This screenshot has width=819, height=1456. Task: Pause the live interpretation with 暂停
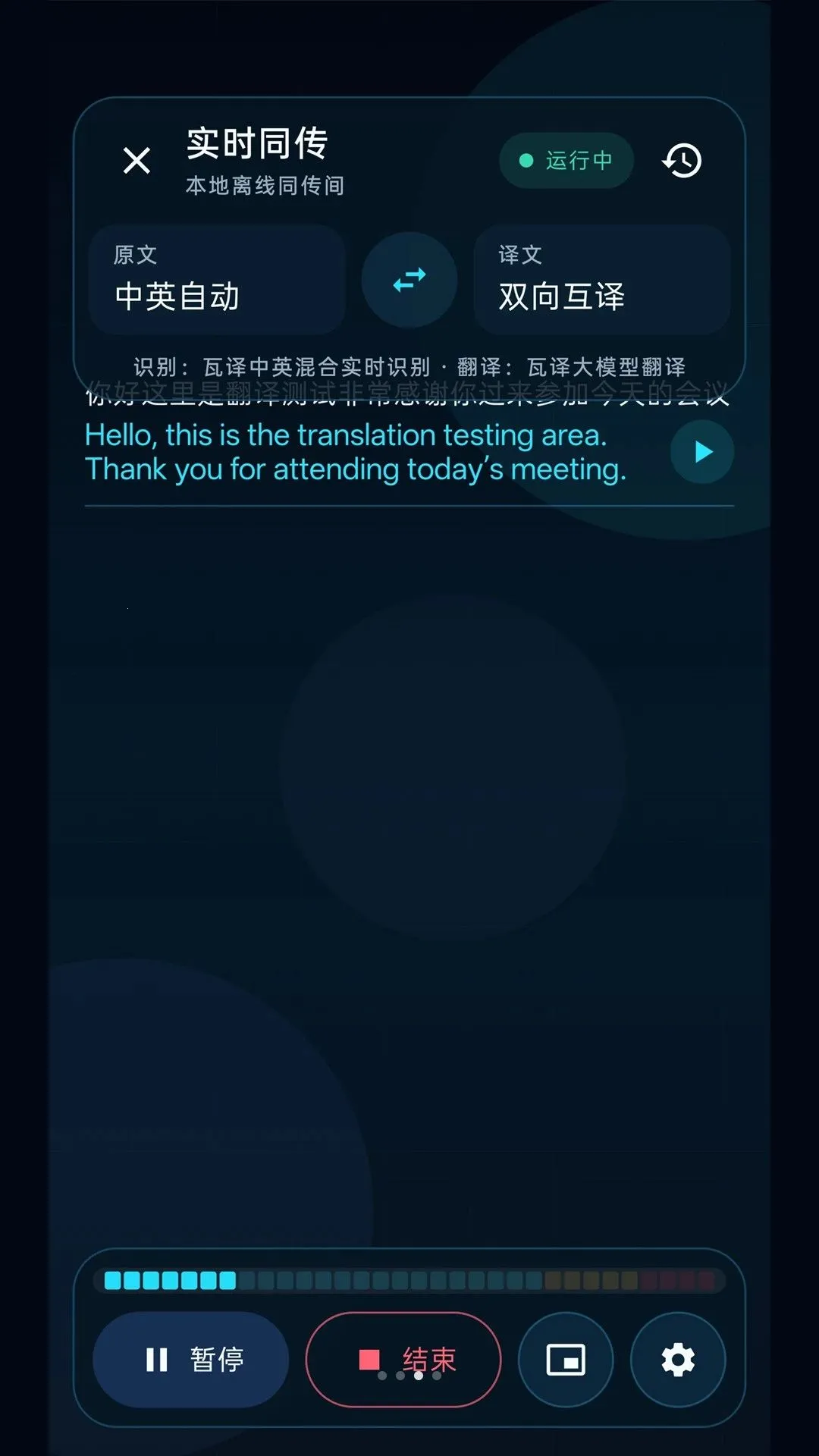(190, 1360)
